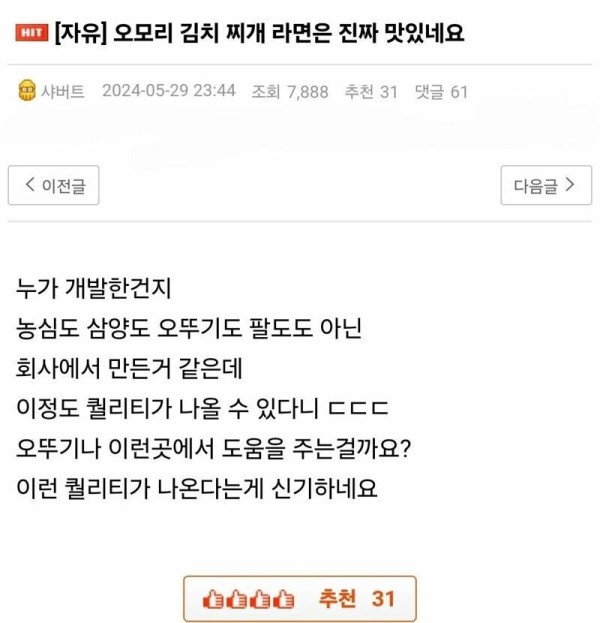
Task: Open author 샤버트's profile
Action: 62,91
